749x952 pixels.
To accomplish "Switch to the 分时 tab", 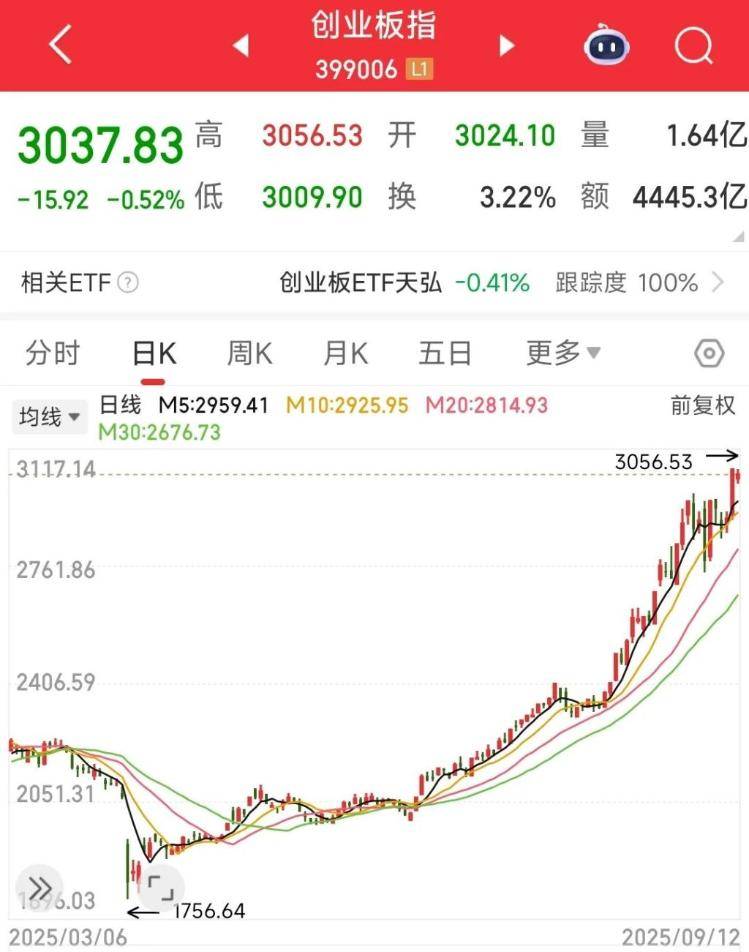I will (x=55, y=352).
